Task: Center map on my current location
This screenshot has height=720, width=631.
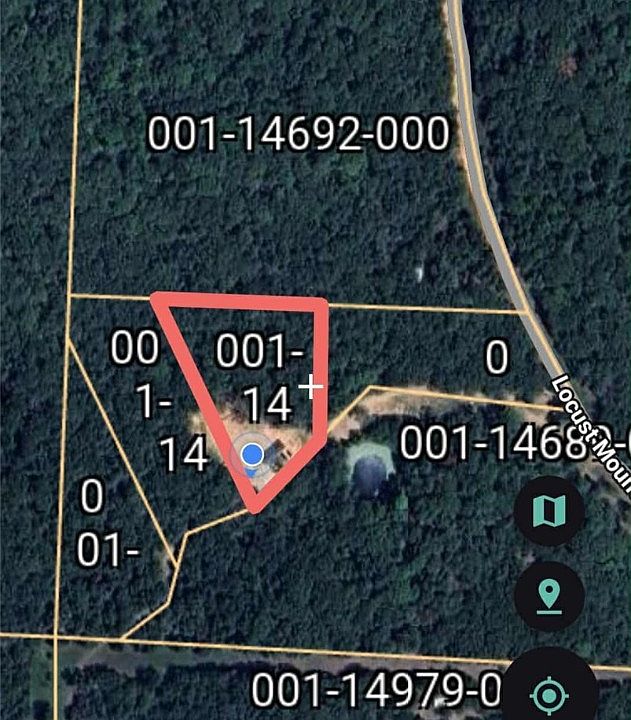Action: (x=548, y=692)
